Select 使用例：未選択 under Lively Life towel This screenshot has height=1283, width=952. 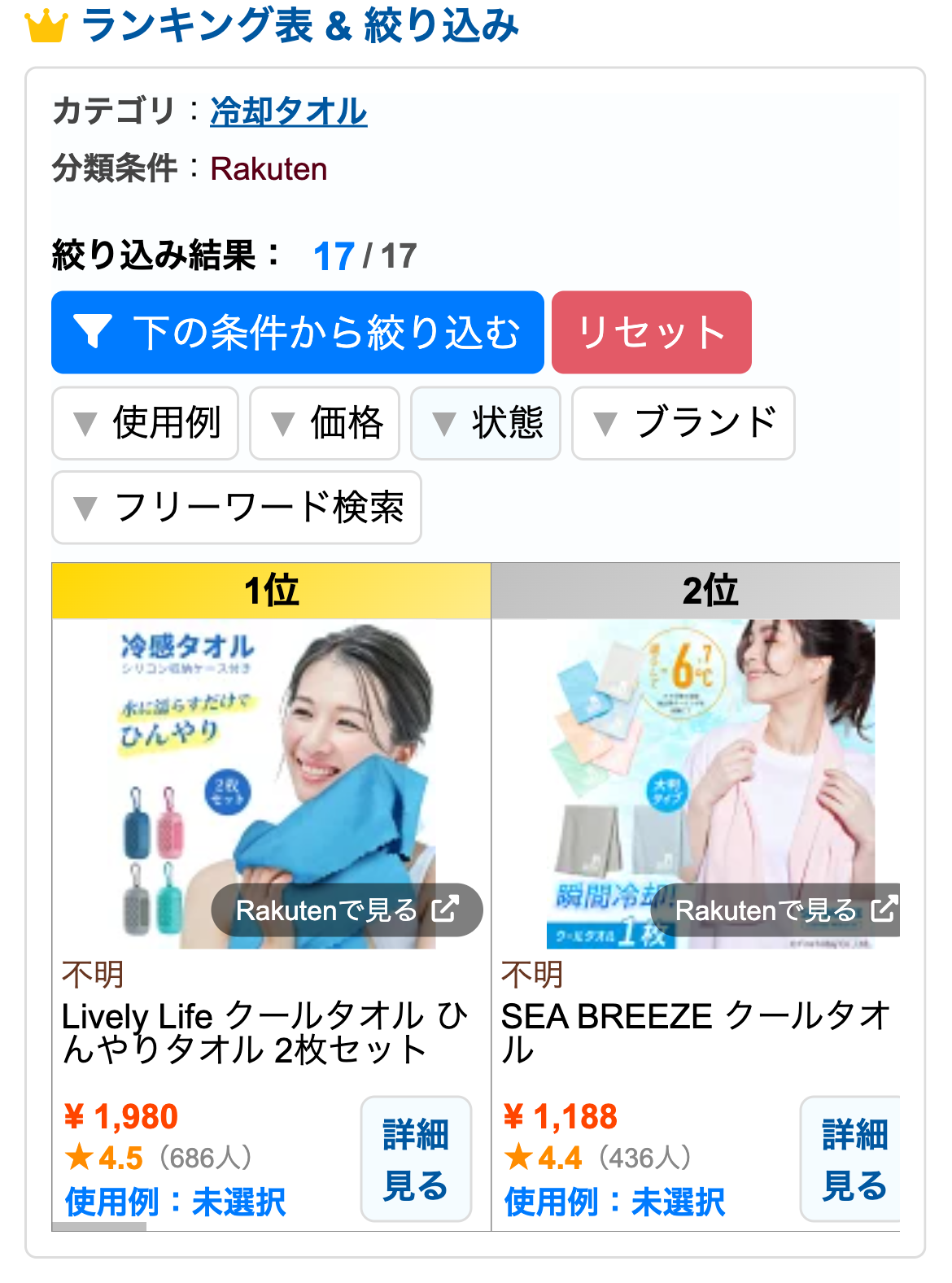[x=175, y=1202]
